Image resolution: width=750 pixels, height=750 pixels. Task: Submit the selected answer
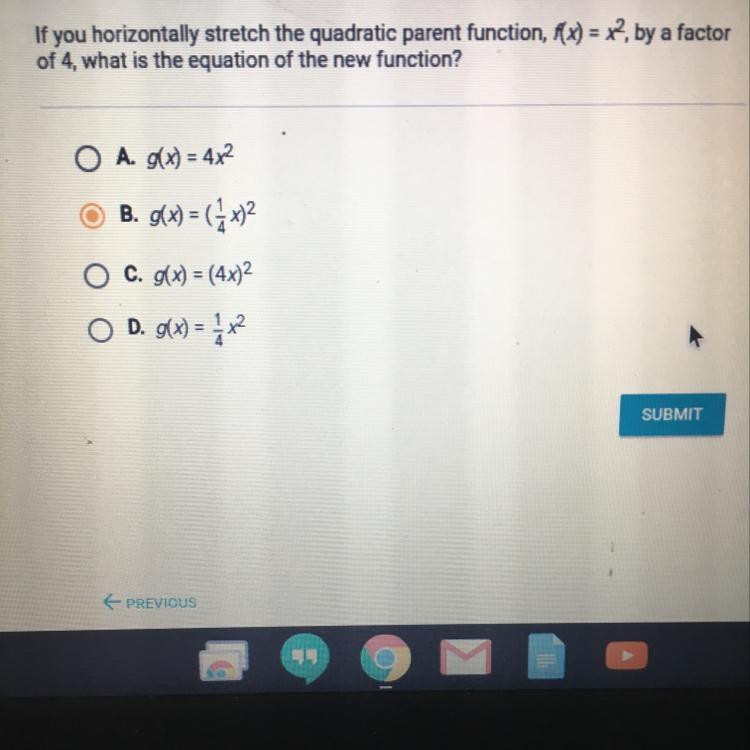[672, 415]
